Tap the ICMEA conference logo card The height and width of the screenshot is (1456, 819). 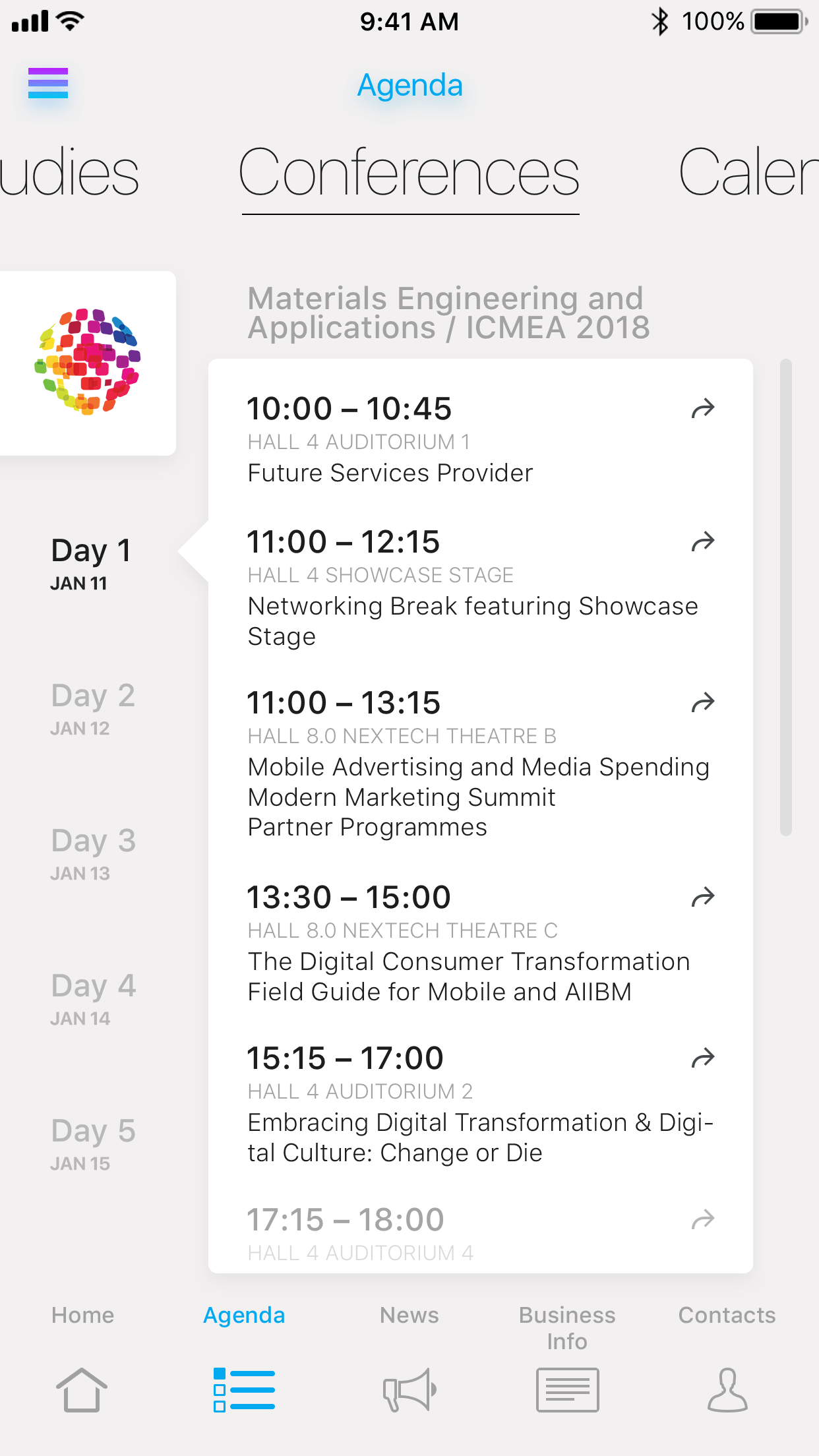pyautogui.click(x=88, y=363)
